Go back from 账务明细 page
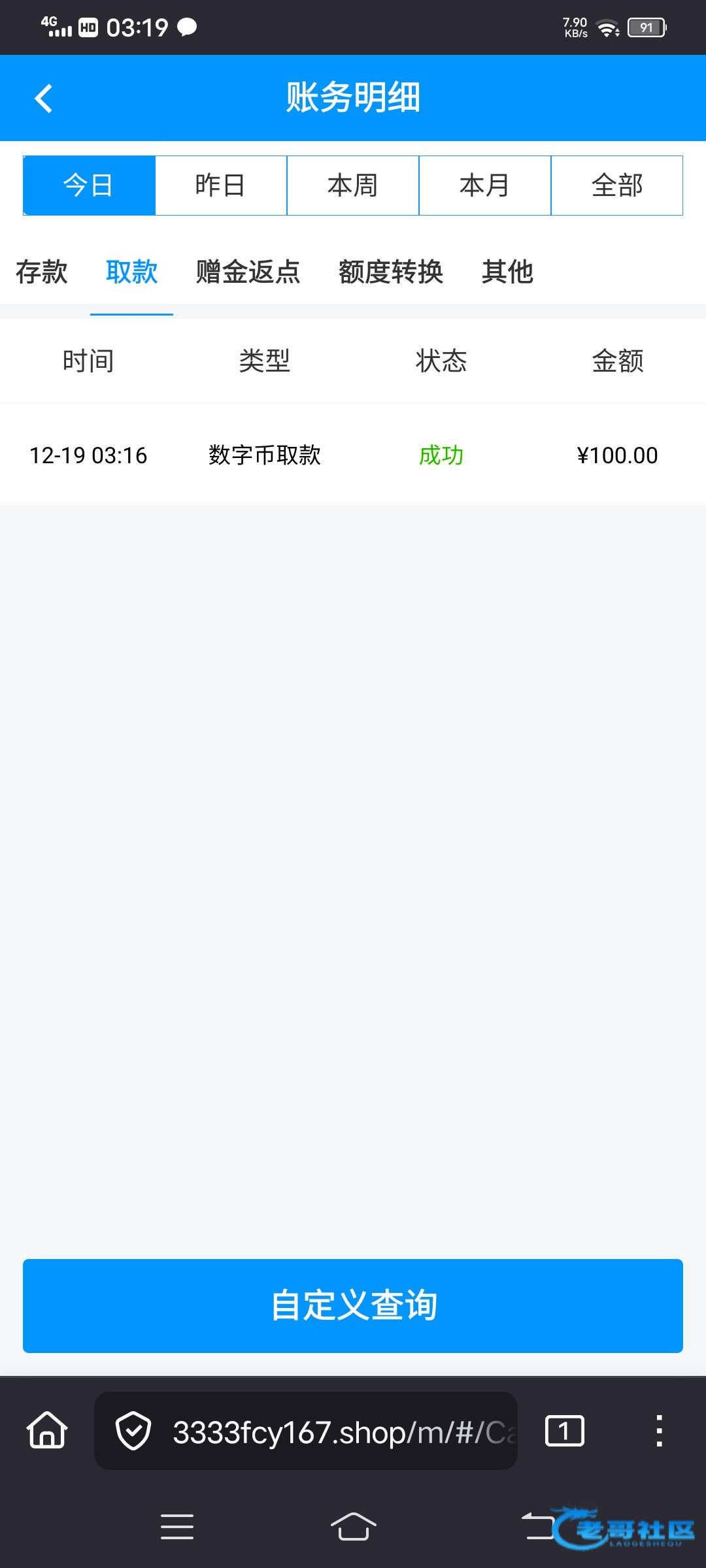The height and width of the screenshot is (1568, 706). pyautogui.click(x=43, y=99)
